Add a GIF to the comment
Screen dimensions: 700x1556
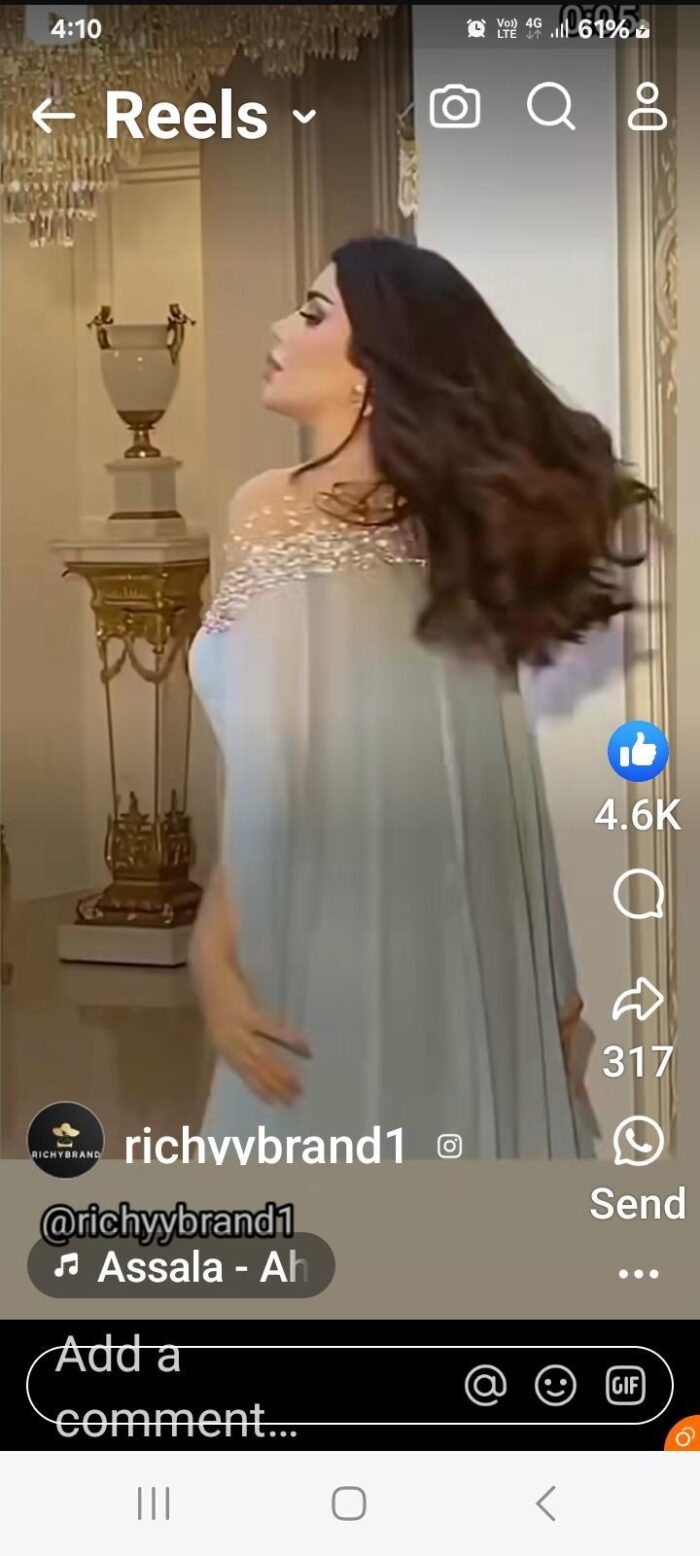pyautogui.click(x=626, y=1385)
